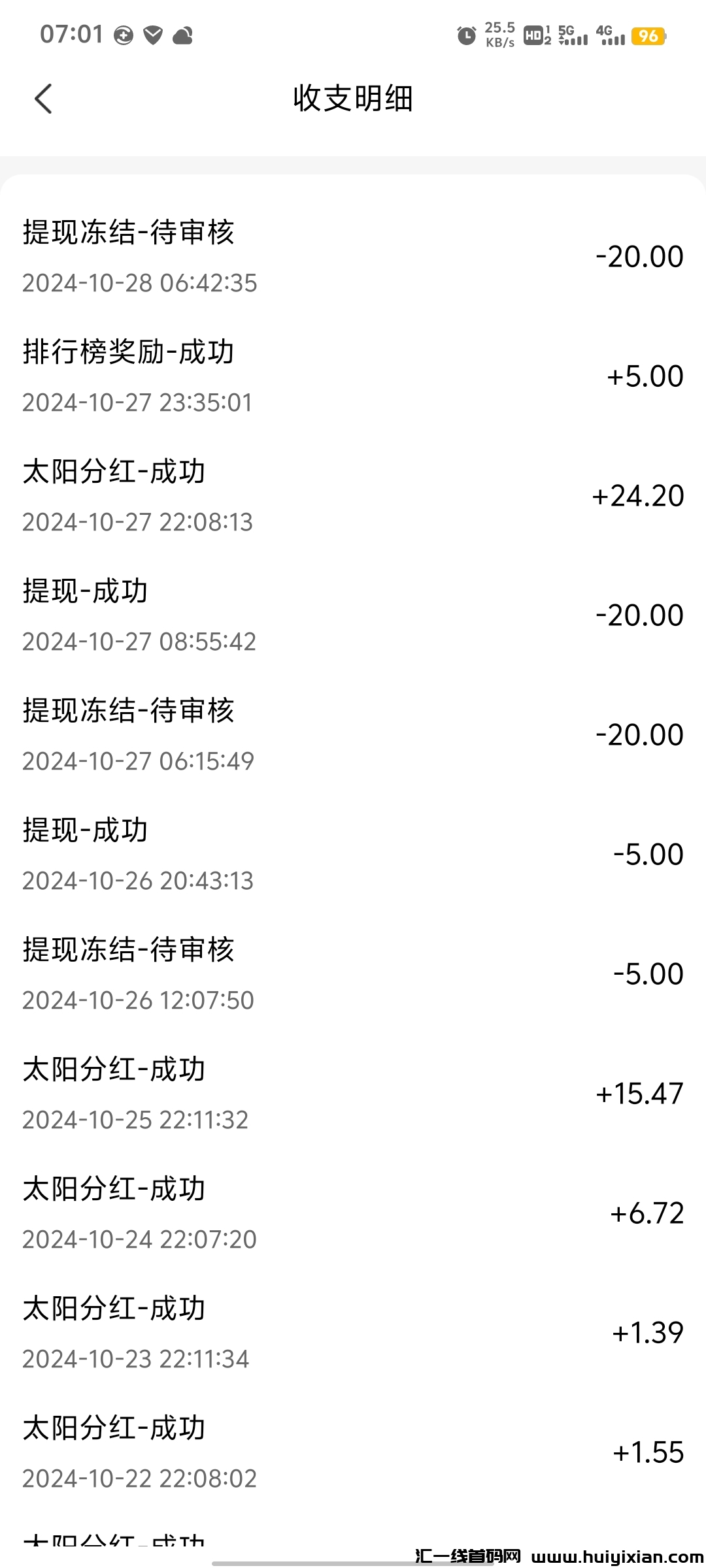Open the 提现-成功 -5.00 entry from 10-26
The image size is (706, 1568).
(x=353, y=855)
